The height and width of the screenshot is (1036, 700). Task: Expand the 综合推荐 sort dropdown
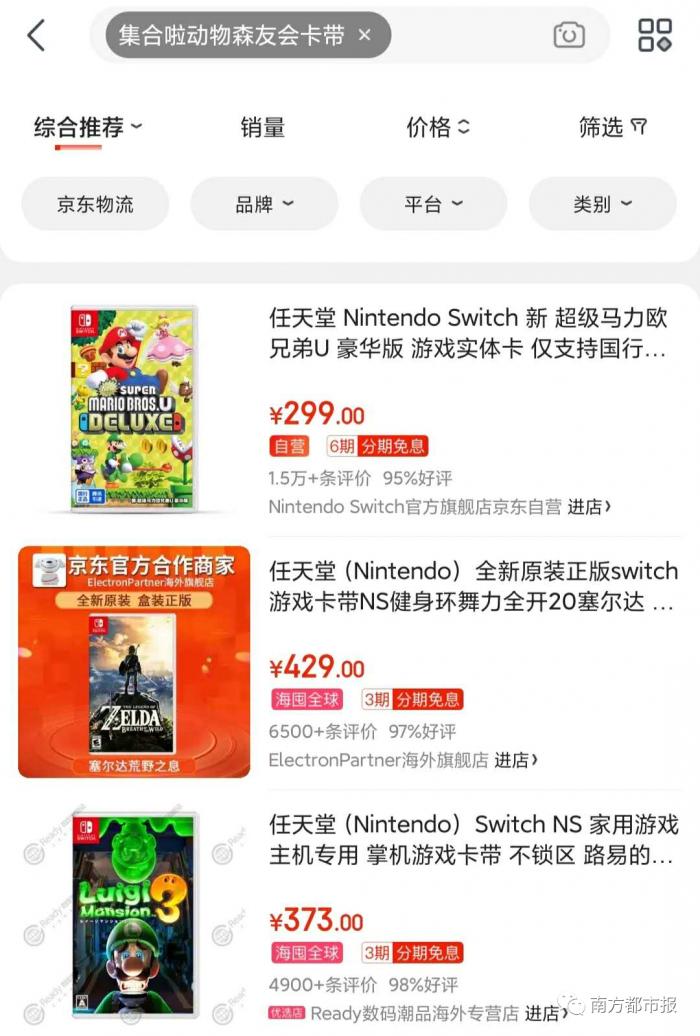[88, 127]
